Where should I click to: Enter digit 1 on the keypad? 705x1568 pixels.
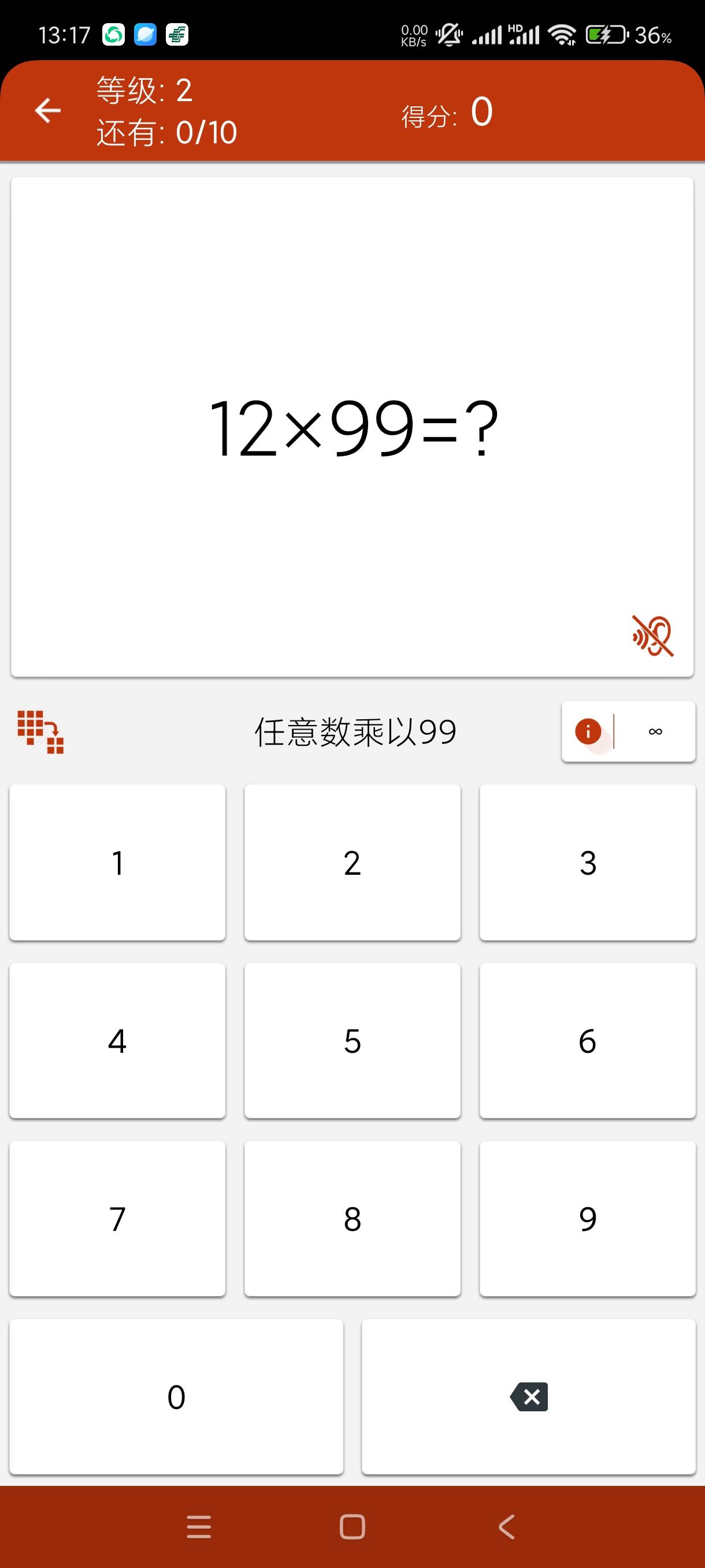pyautogui.click(x=117, y=862)
